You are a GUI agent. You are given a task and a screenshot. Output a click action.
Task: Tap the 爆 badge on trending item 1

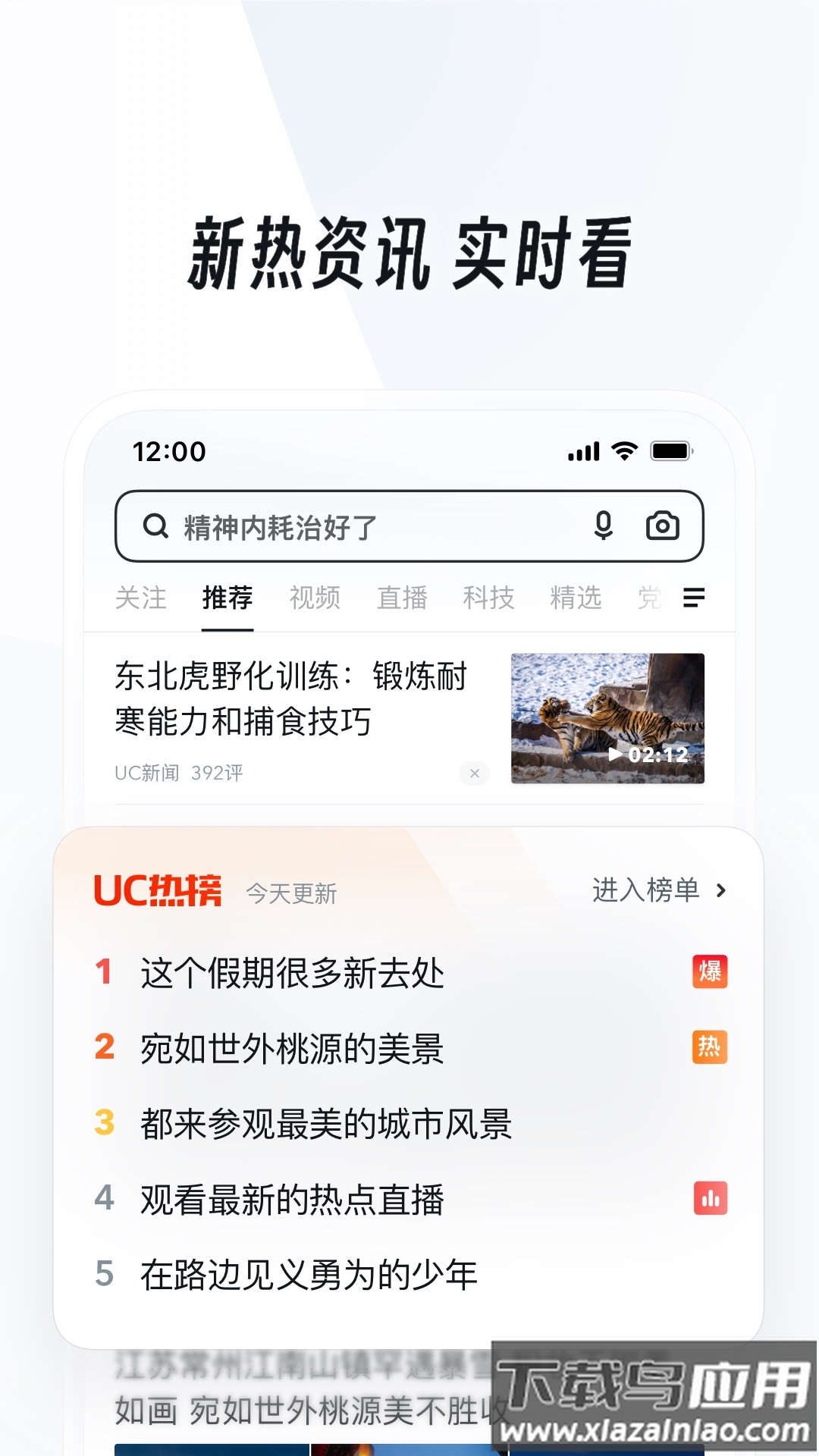tap(708, 971)
